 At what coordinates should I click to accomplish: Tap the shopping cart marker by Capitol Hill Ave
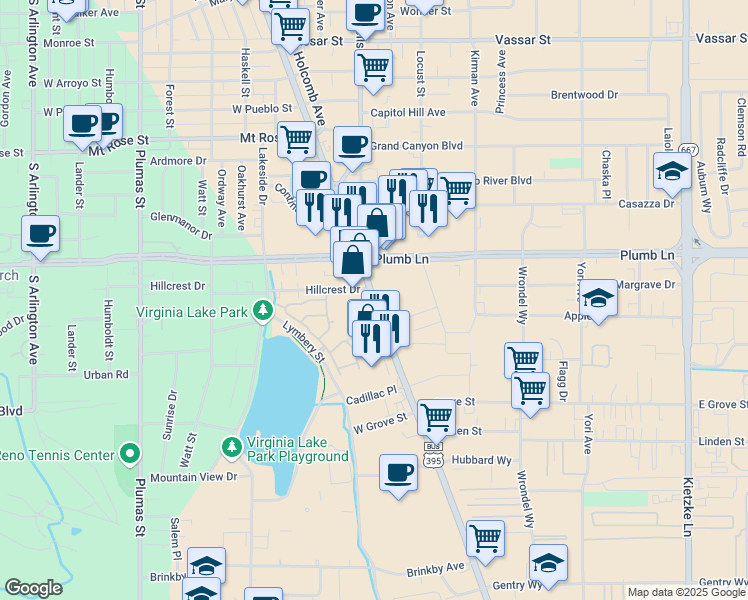pos(373,67)
